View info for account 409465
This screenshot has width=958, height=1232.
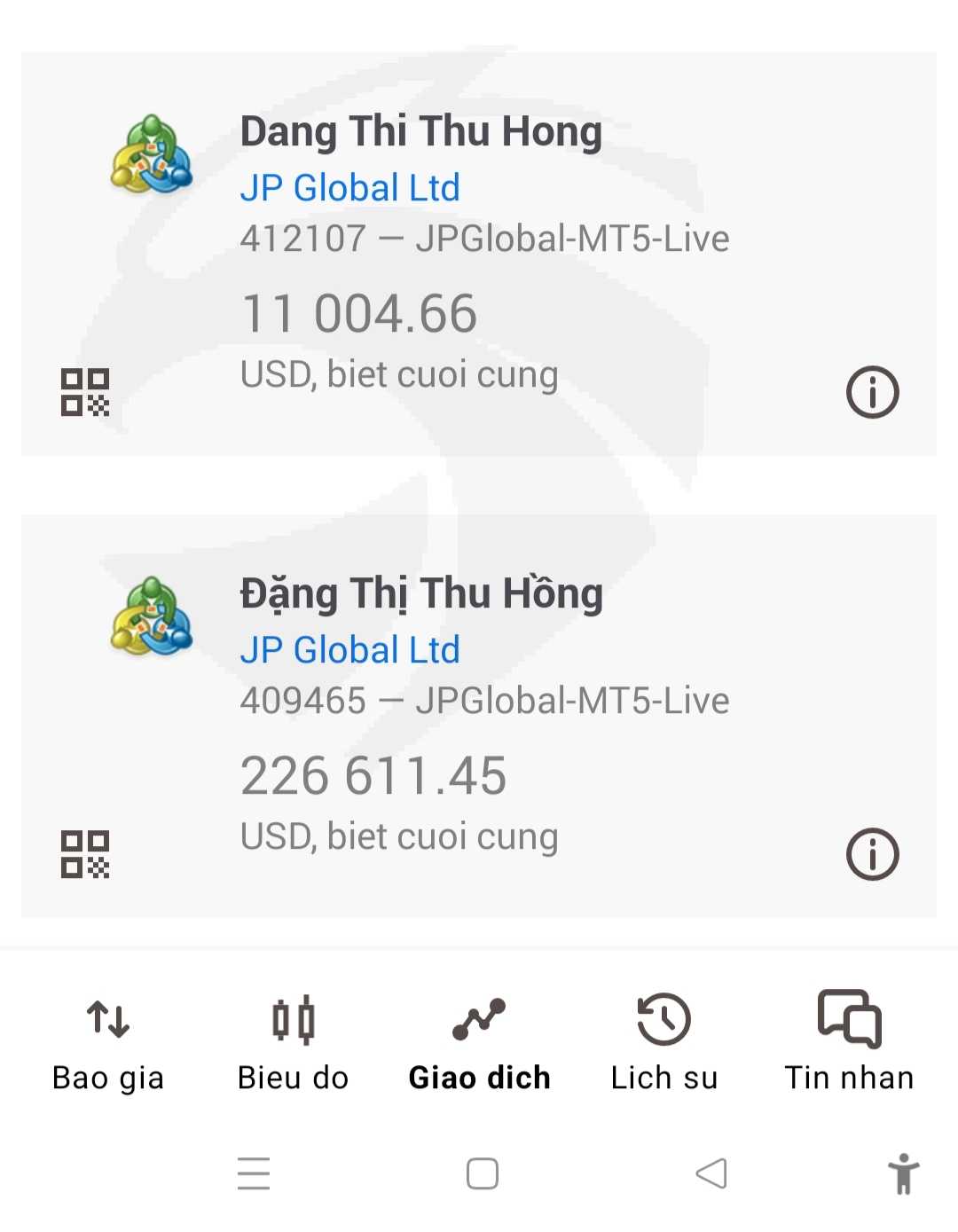click(872, 854)
